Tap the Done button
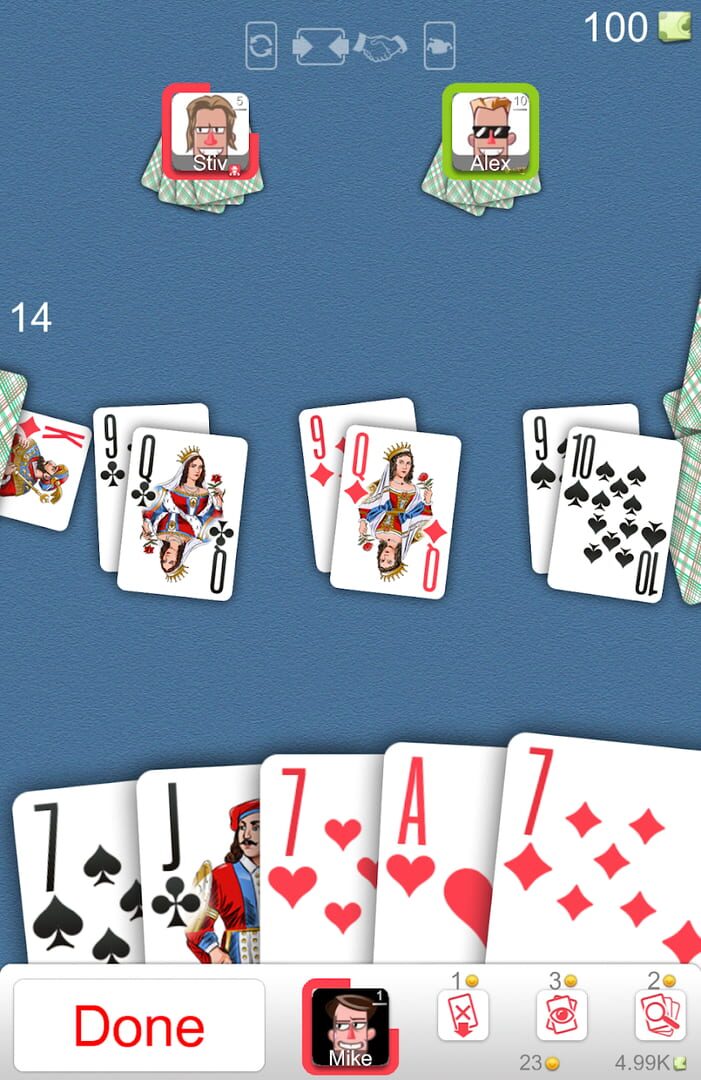The height and width of the screenshot is (1080, 701). (x=139, y=1025)
